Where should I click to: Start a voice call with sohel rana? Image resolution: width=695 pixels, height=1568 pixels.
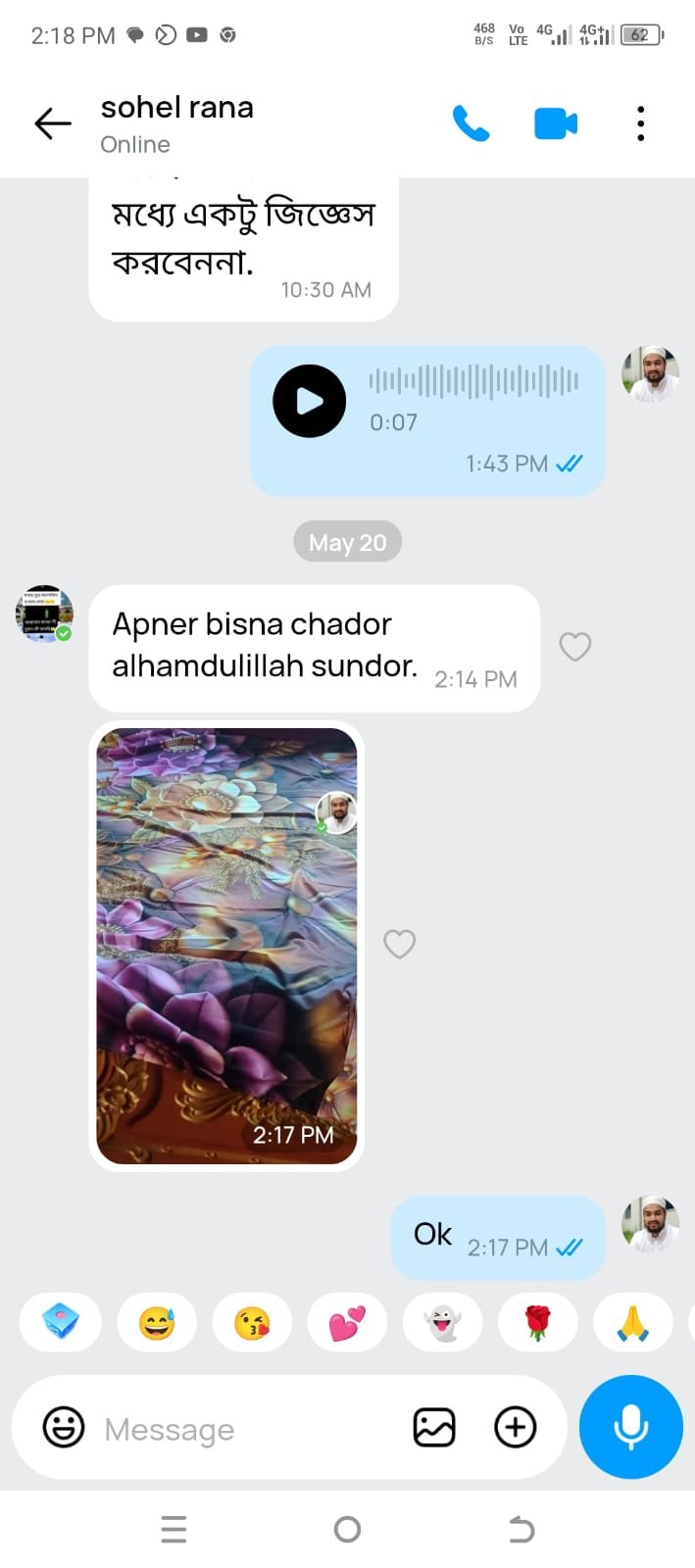471,123
